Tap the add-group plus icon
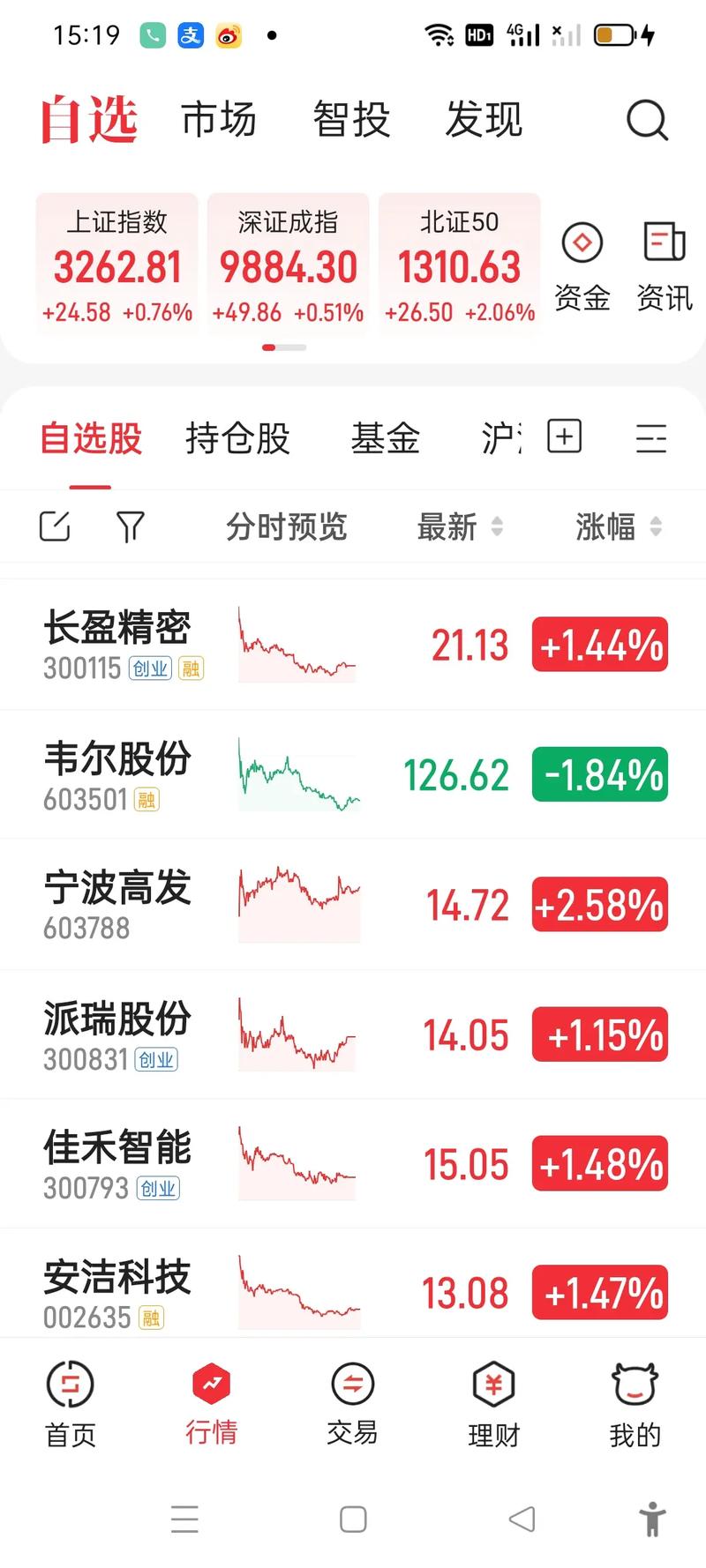 tap(565, 437)
